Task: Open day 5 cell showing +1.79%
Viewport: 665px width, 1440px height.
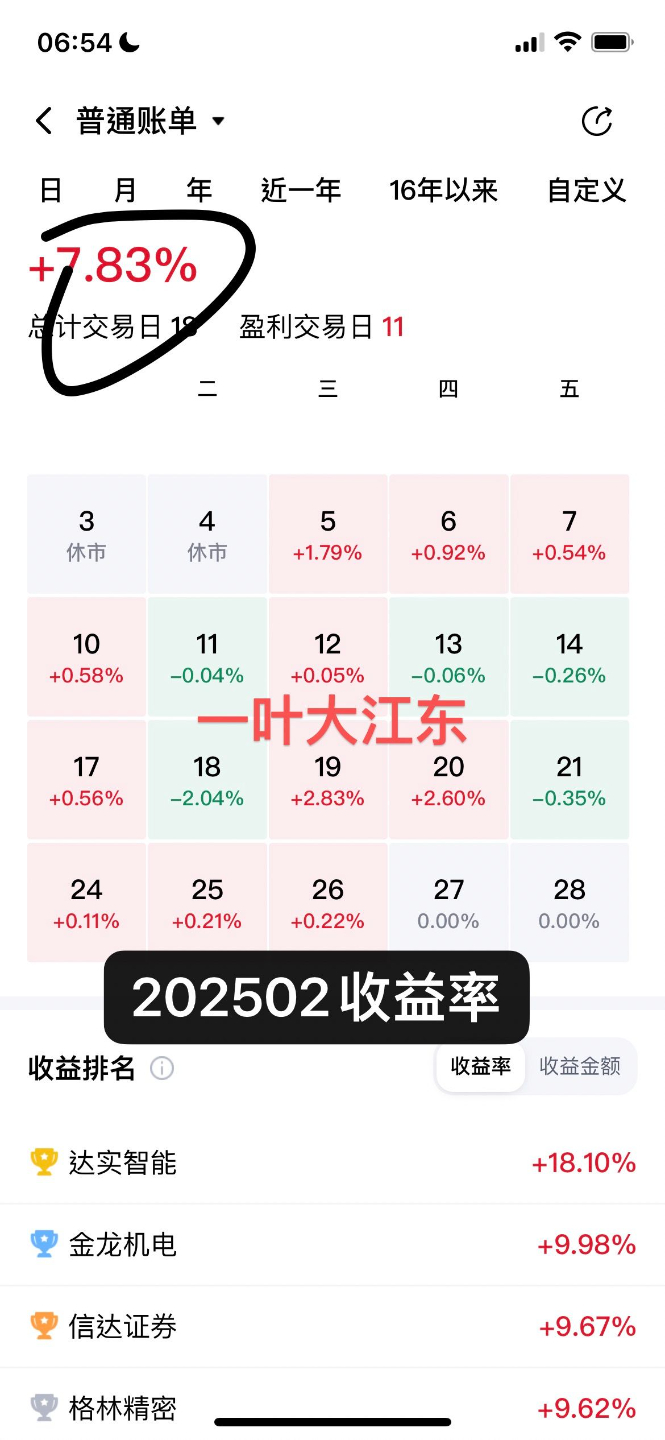Action: [328, 535]
